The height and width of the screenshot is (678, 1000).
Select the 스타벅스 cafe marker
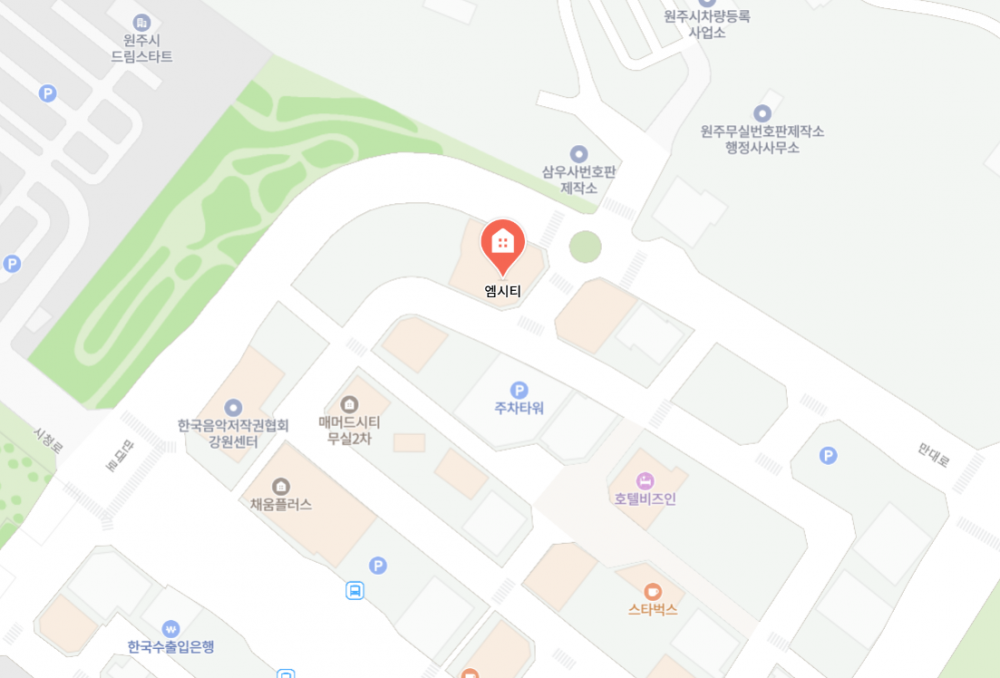653,591
